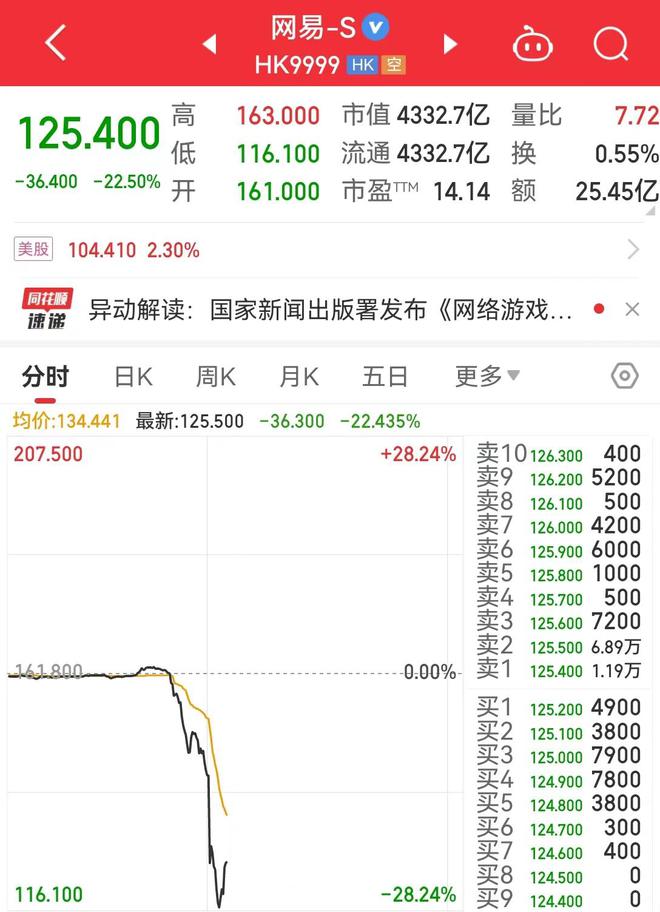Image resolution: width=660 pixels, height=912 pixels.
Task: Select the 分时 chart tab
Action: [x=46, y=376]
